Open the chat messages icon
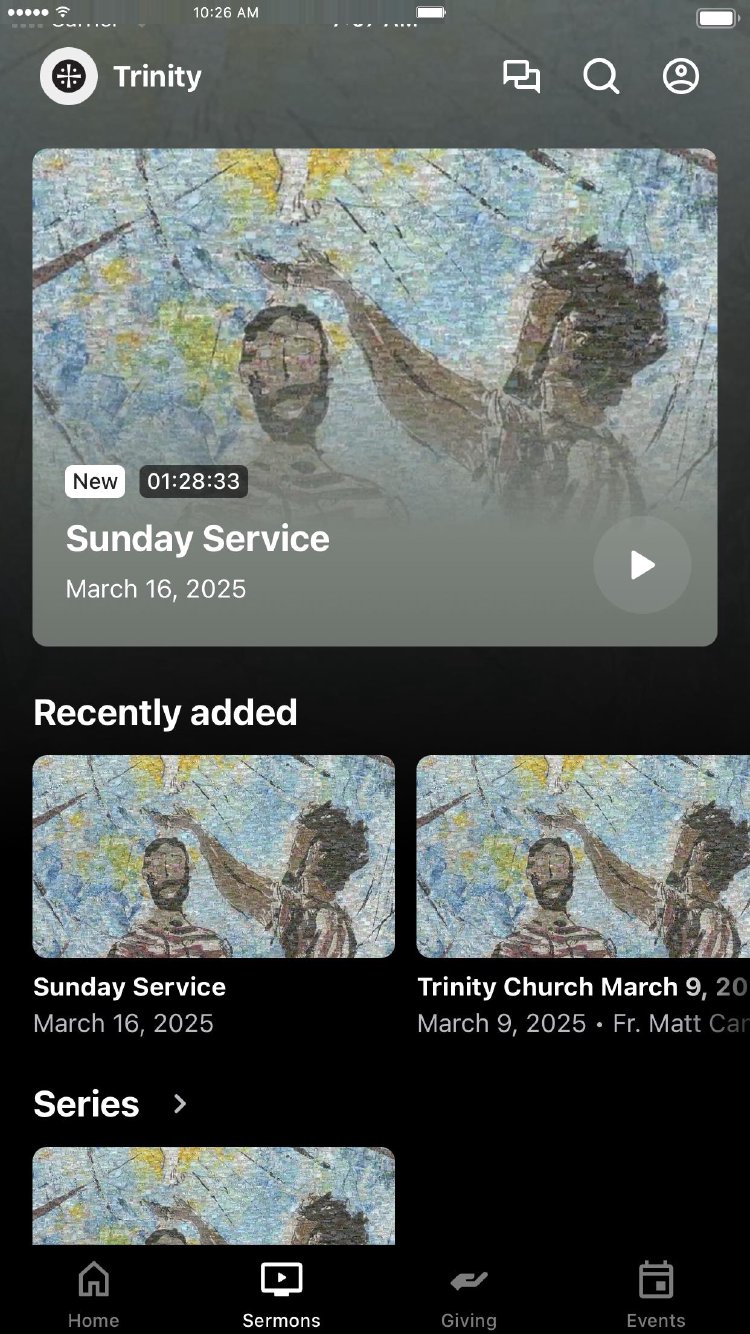This screenshot has height=1334, width=750. [x=521, y=77]
